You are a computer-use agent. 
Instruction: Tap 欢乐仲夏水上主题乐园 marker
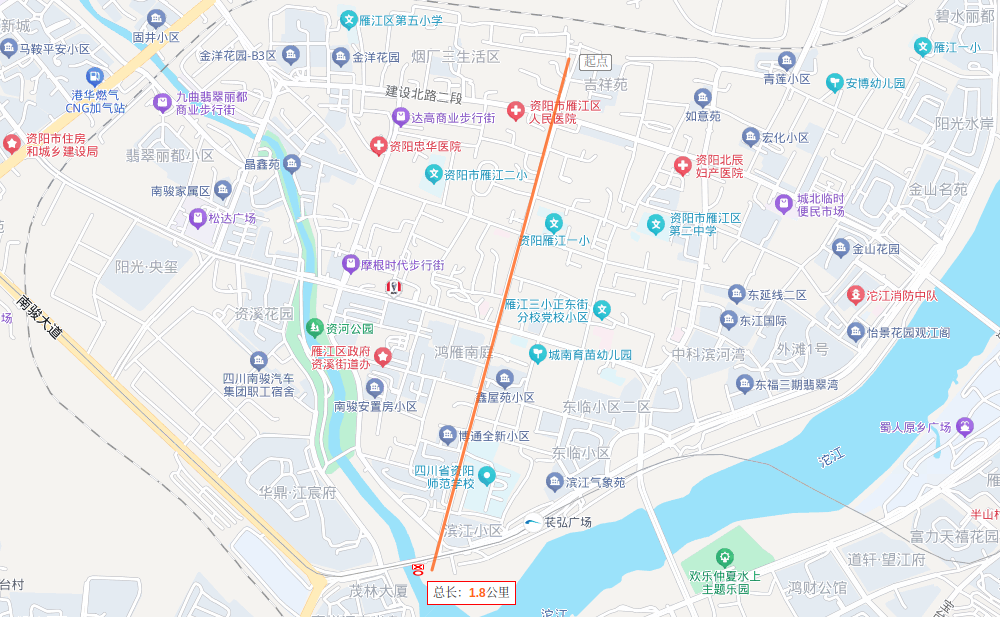(x=725, y=557)
